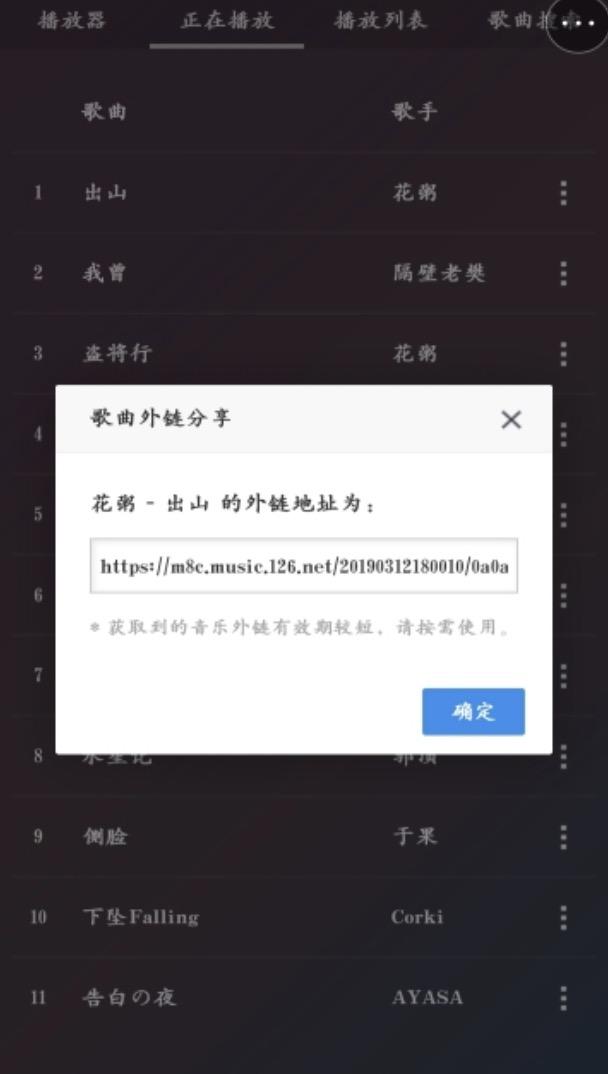608x1074 pixels.
Task: Open more options for 告白の夜
Action: tap(564, 997)
